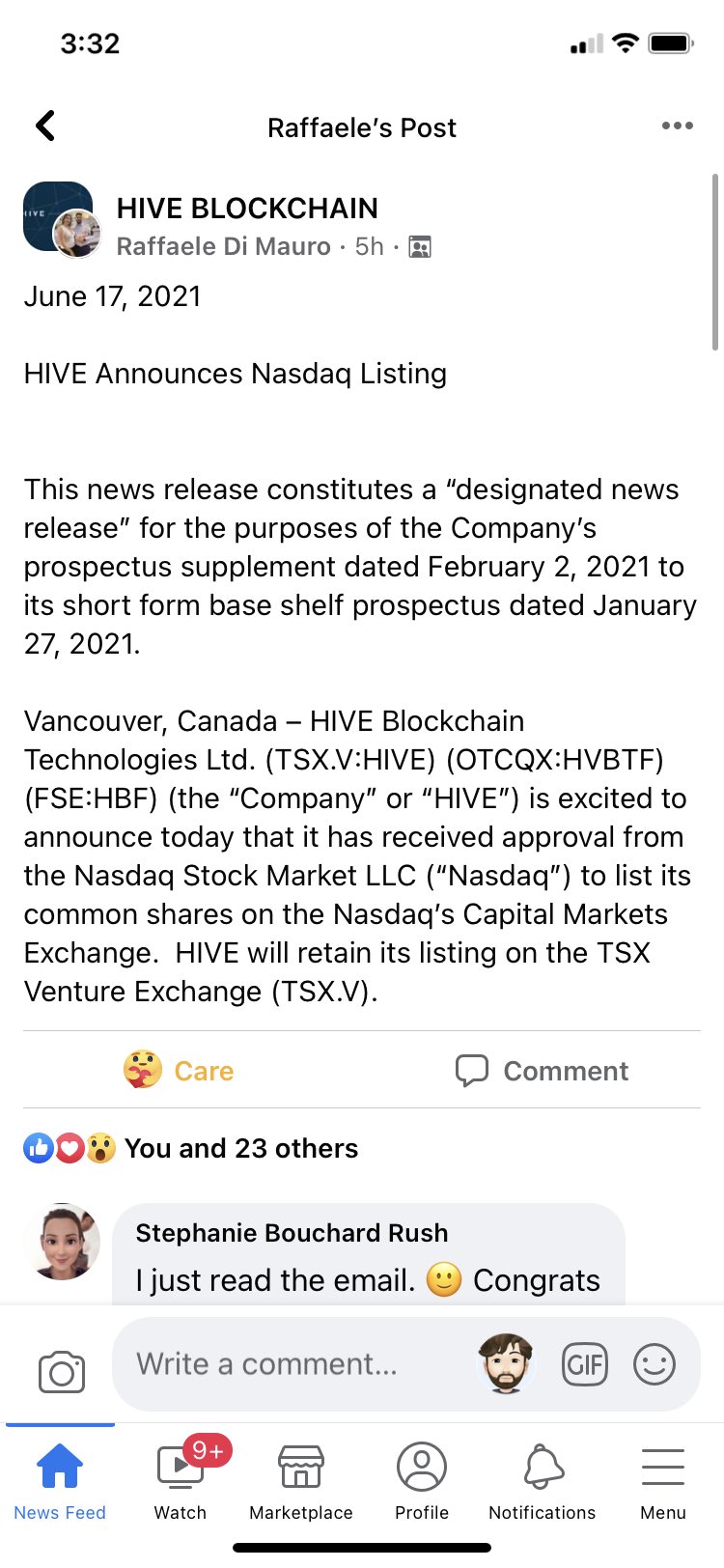This screenshot has height=1568, width=724.
Task: Open Stephanie Bouchard Rush's profile
Action: click(x=292, y=1233)
